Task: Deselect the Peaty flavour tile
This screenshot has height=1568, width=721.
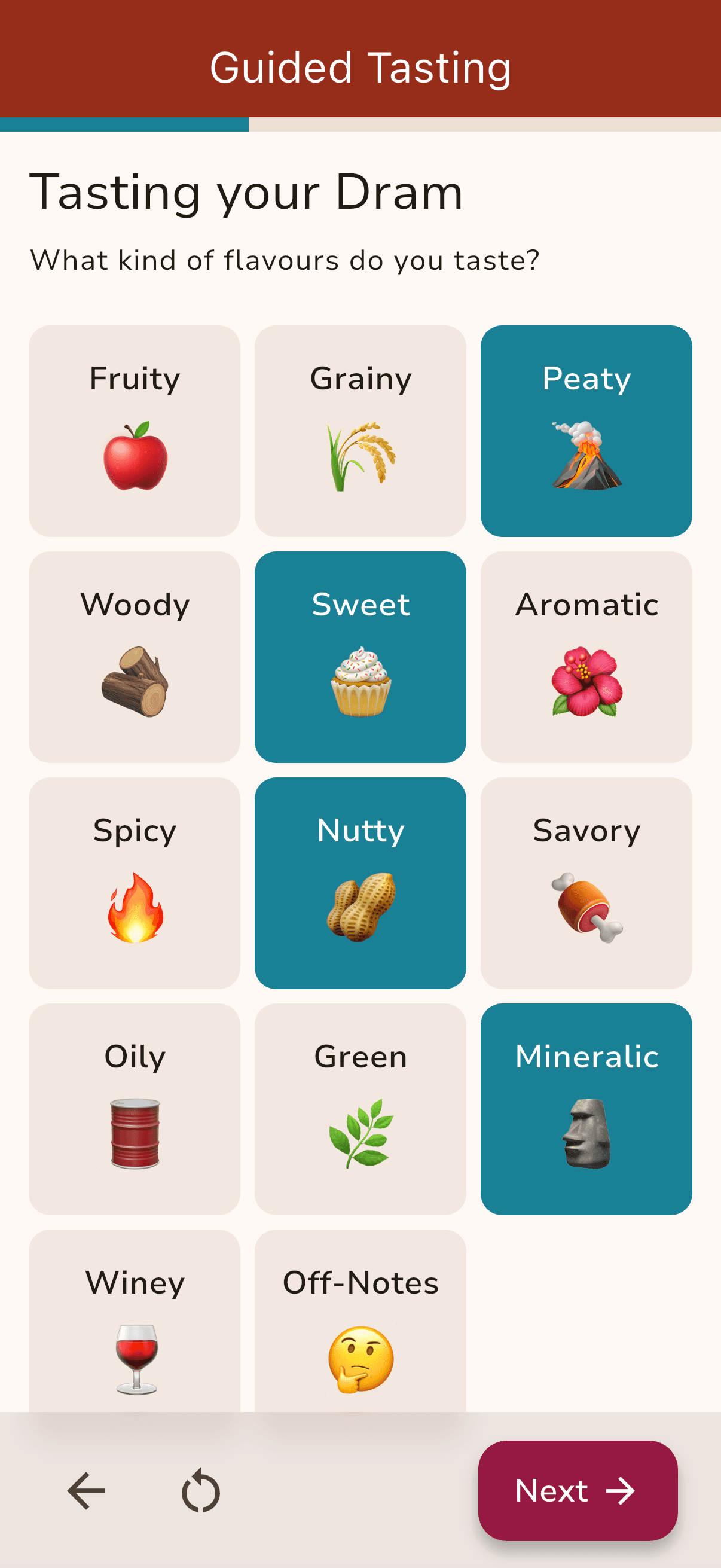Action: click(x=586, y=431)
